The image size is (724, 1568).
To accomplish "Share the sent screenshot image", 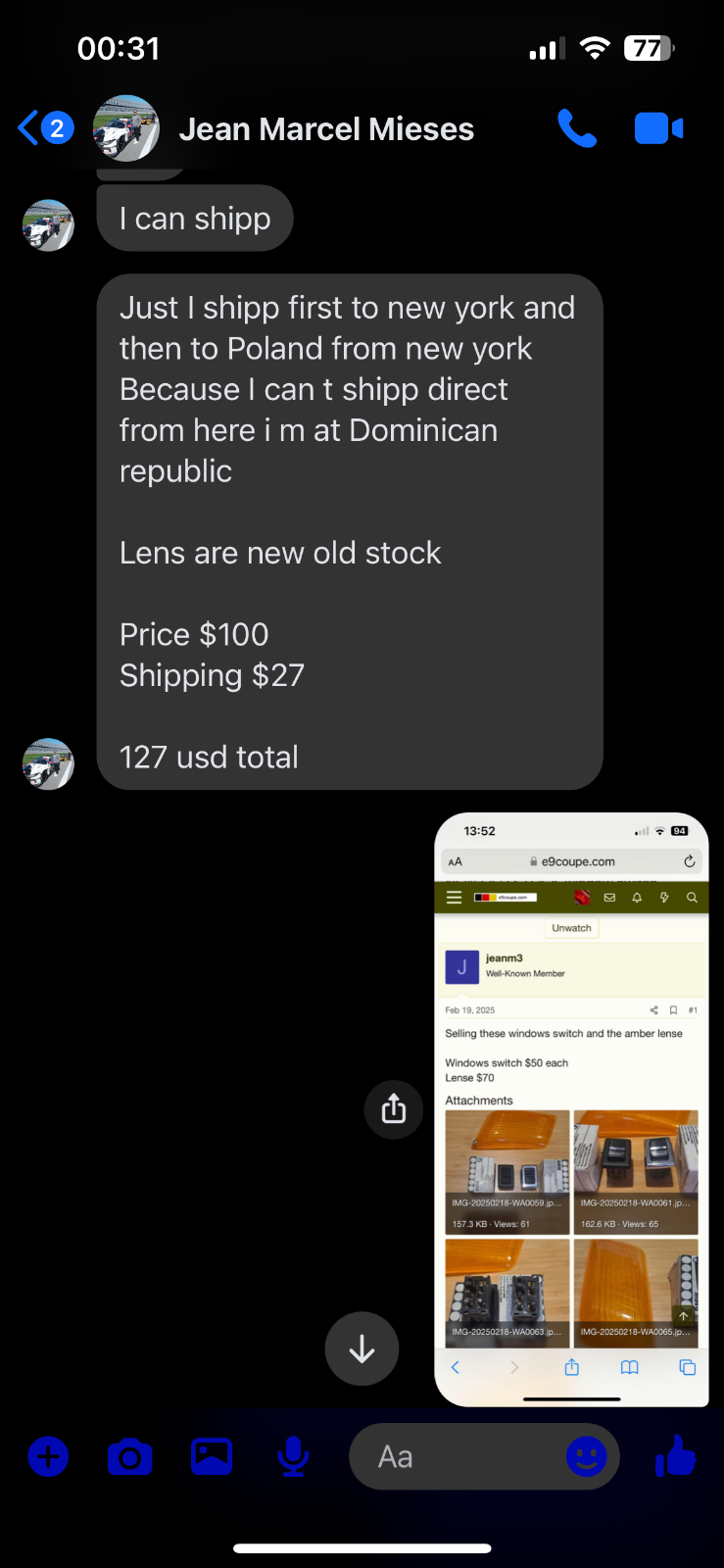I will (394, 1109).
